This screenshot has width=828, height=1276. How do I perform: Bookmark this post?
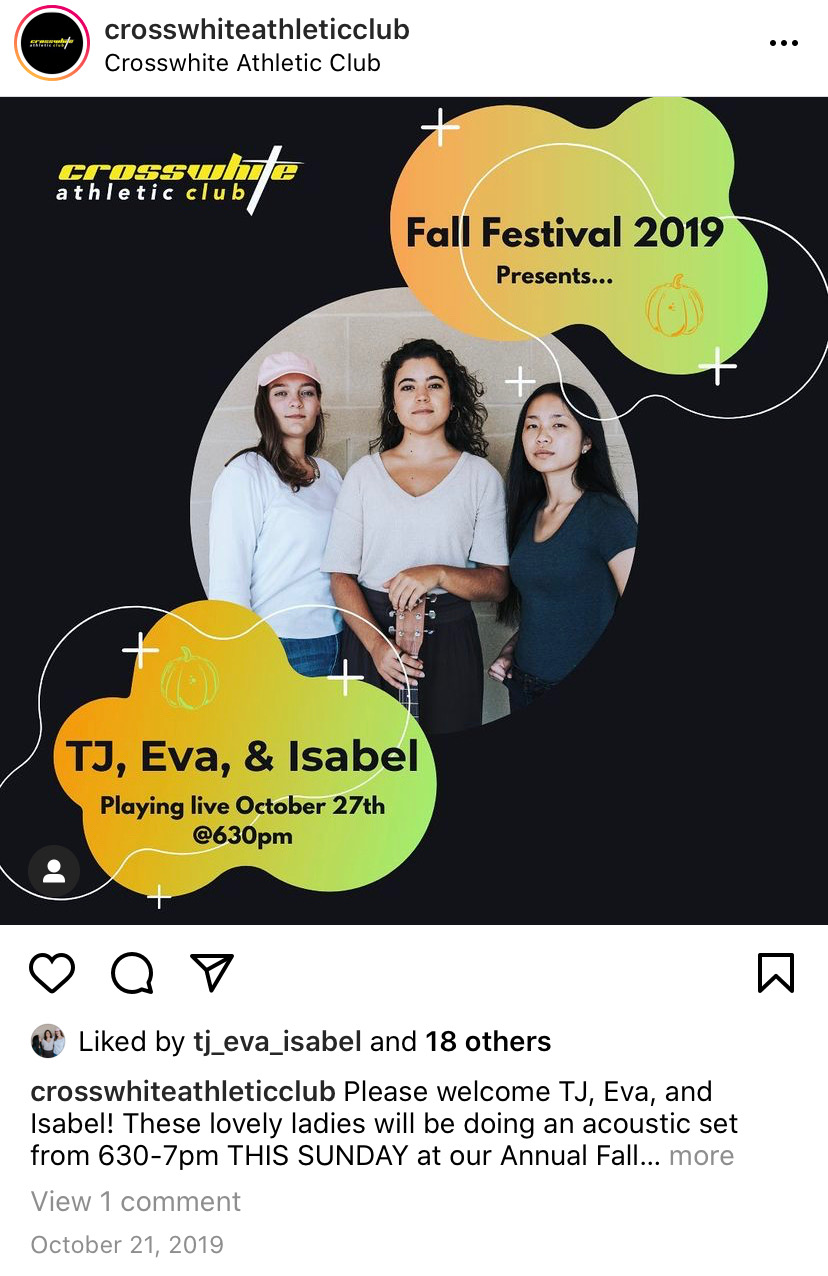[776, 972]
